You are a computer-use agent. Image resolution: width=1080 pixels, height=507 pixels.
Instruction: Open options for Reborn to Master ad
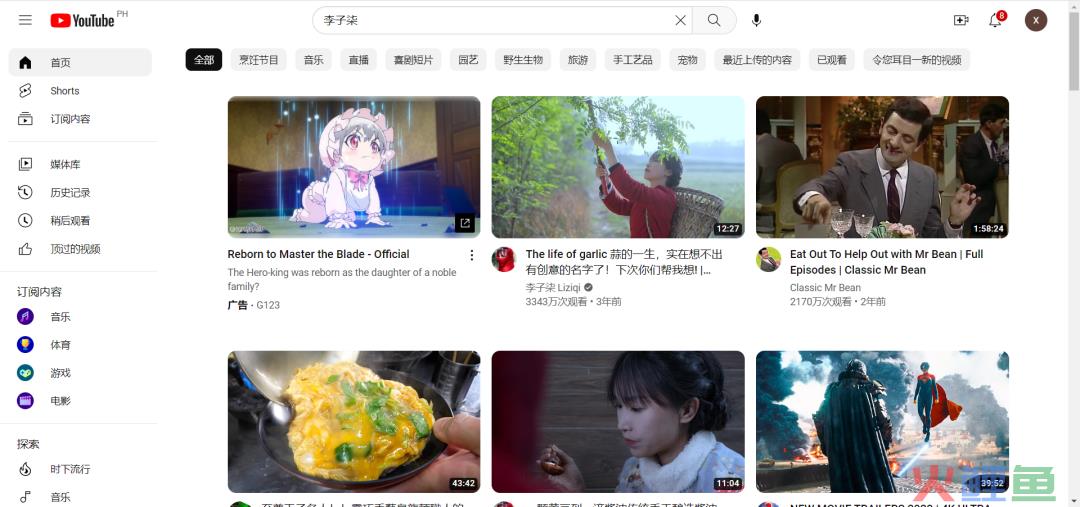(472, 255)
